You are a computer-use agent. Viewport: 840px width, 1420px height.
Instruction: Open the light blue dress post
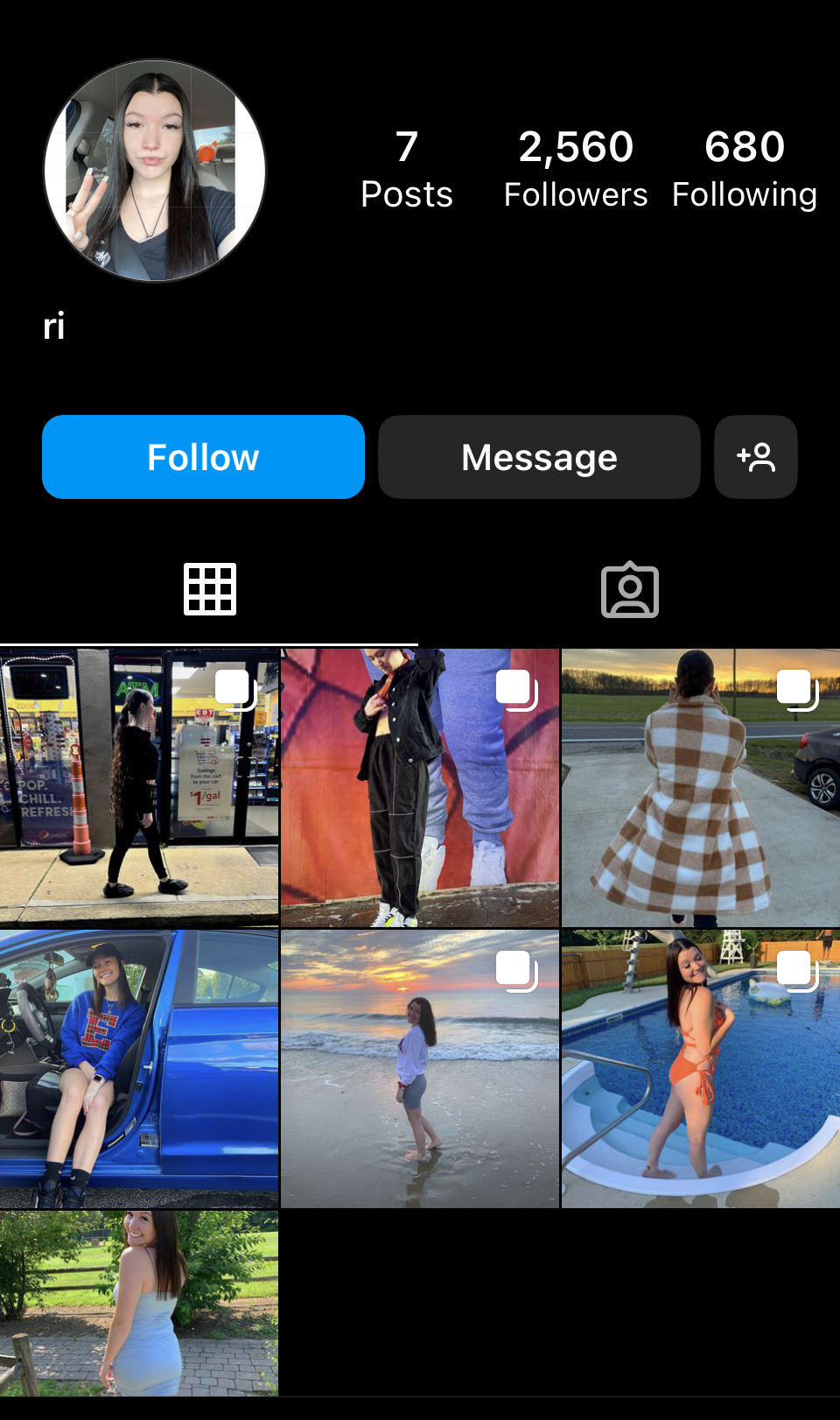click(x=139, y=1303)
